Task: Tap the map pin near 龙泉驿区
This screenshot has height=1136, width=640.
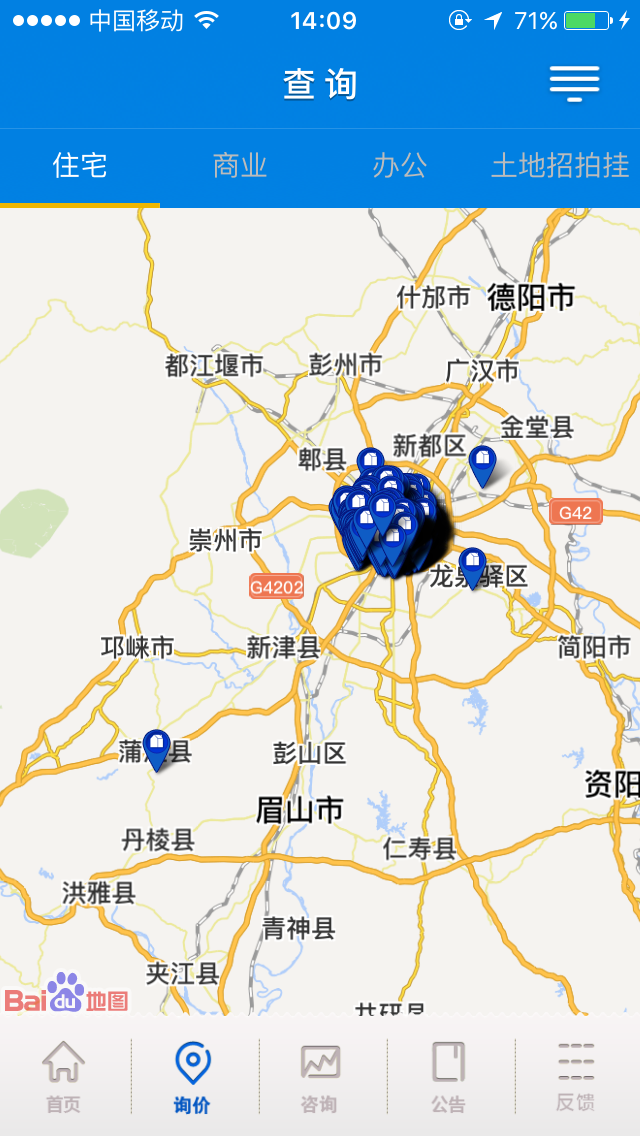Action: (473, 566)
